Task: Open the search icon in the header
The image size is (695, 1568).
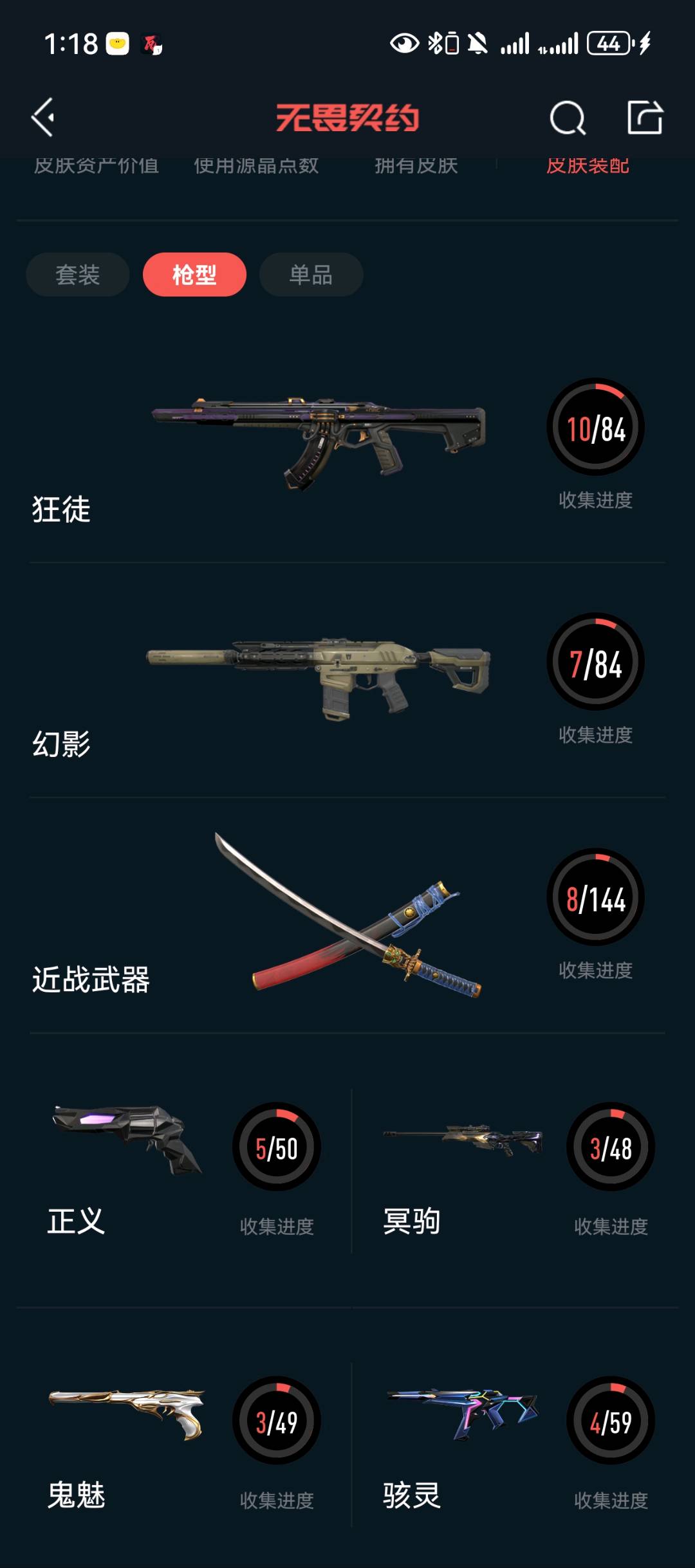Action: [x=567, y=118]
